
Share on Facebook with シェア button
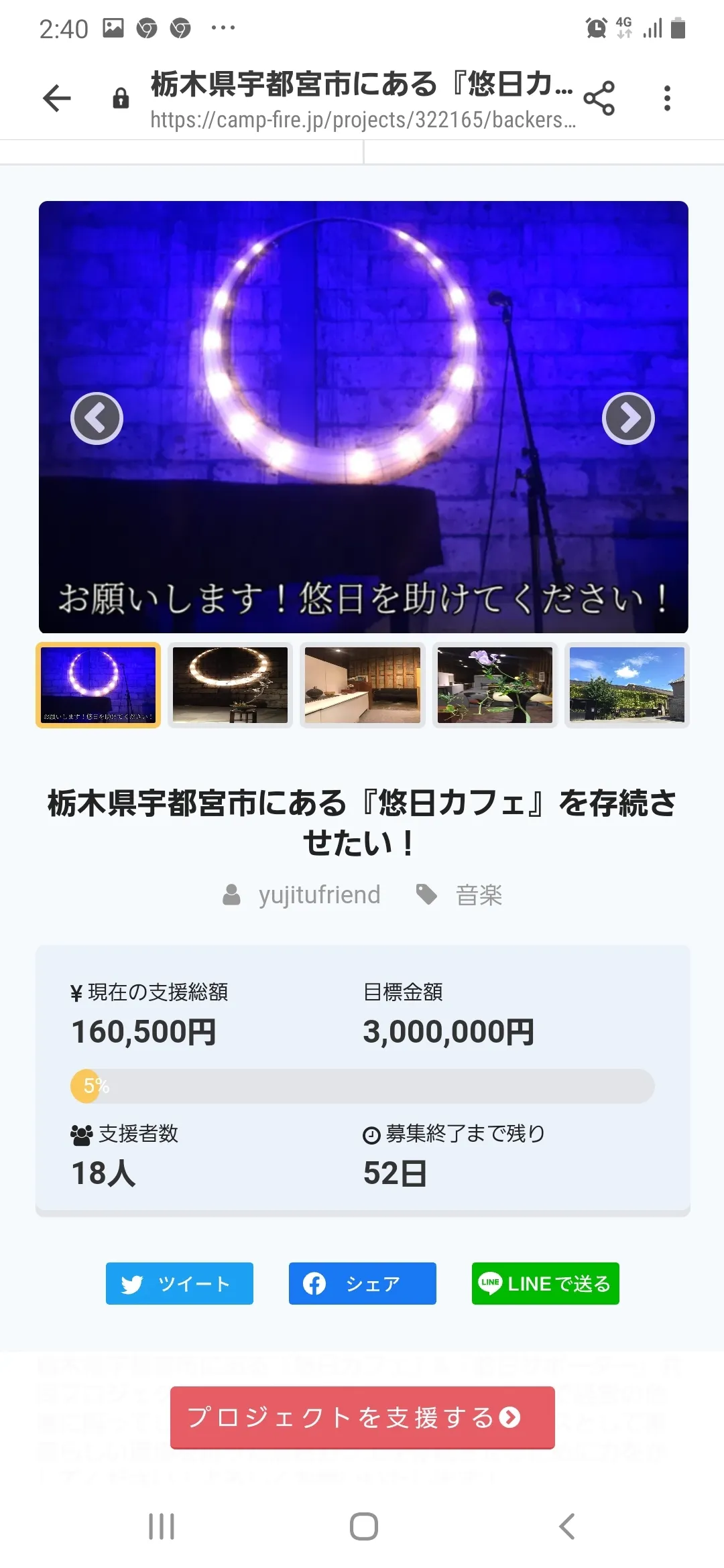pos(362,1283)
